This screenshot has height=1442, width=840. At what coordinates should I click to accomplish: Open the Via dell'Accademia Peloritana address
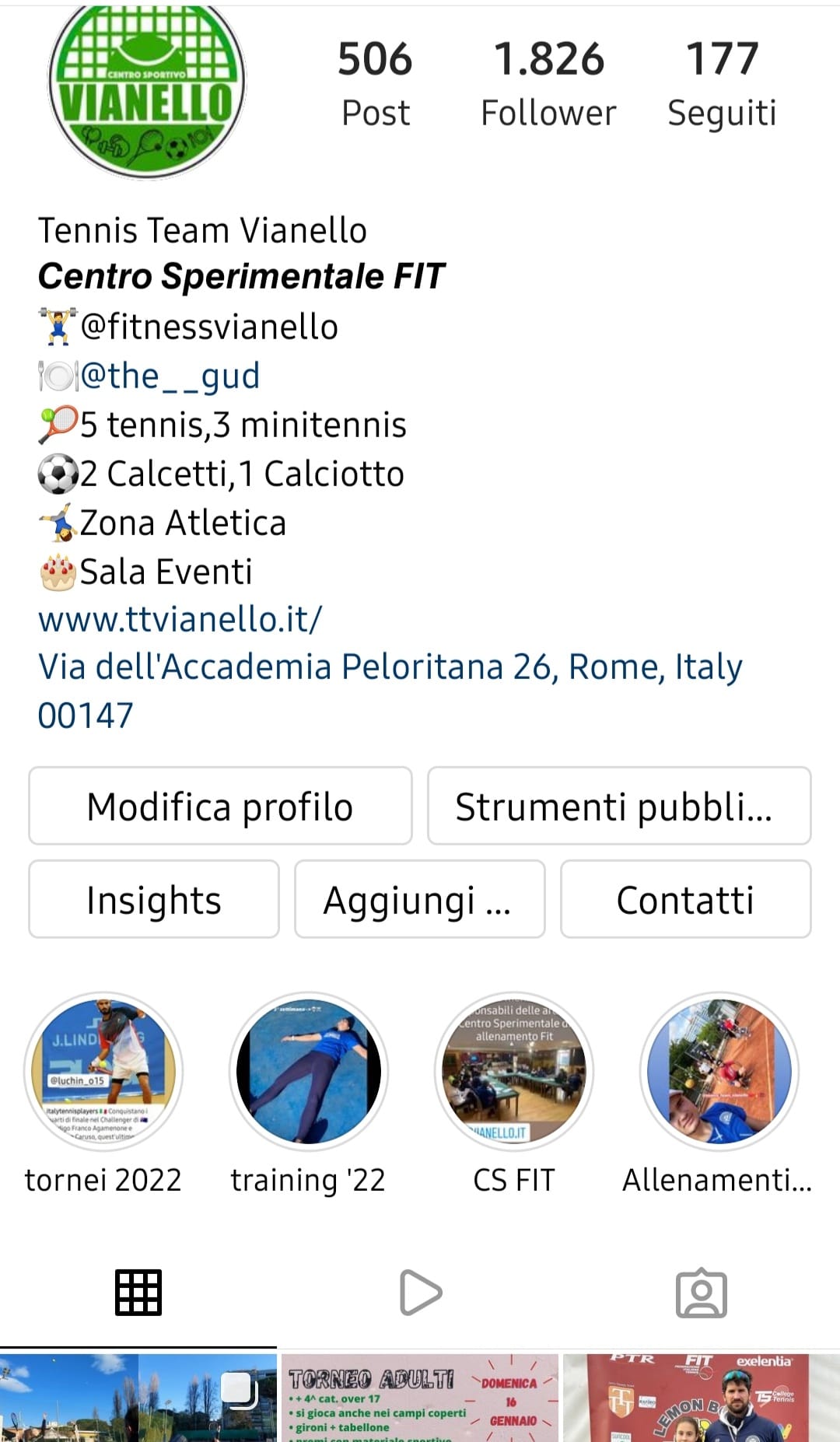tap(389, 667)
